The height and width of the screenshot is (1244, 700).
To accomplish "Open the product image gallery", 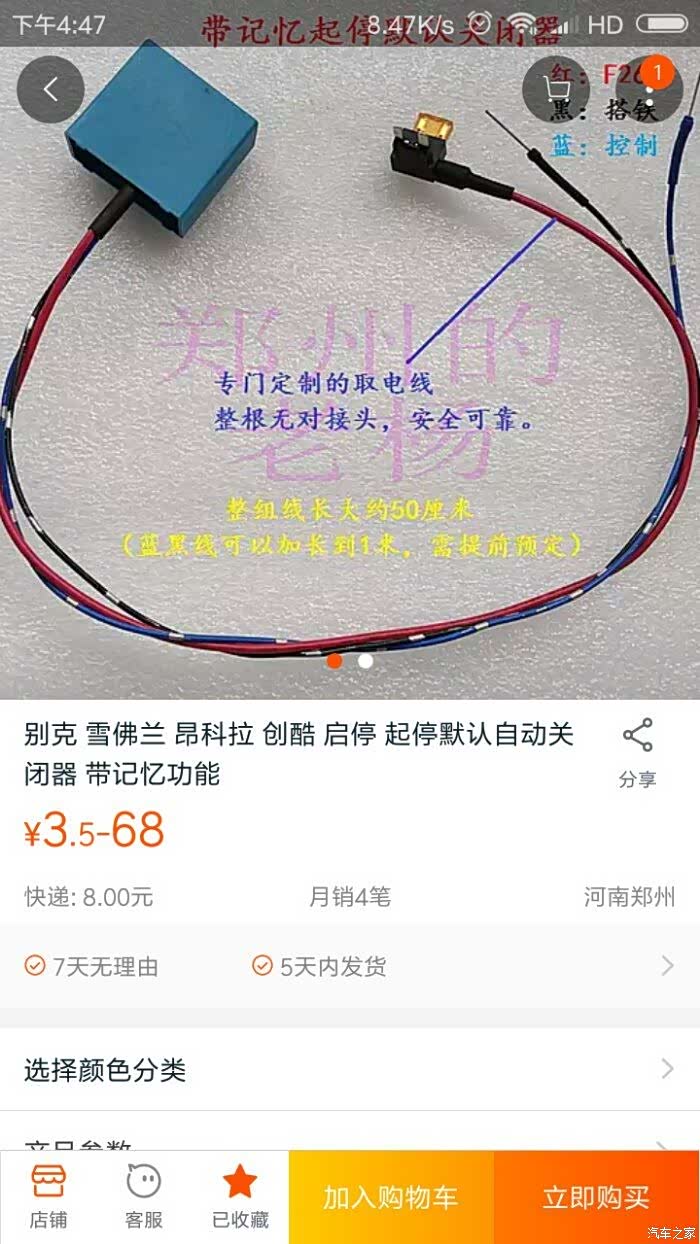I will 350,380.
